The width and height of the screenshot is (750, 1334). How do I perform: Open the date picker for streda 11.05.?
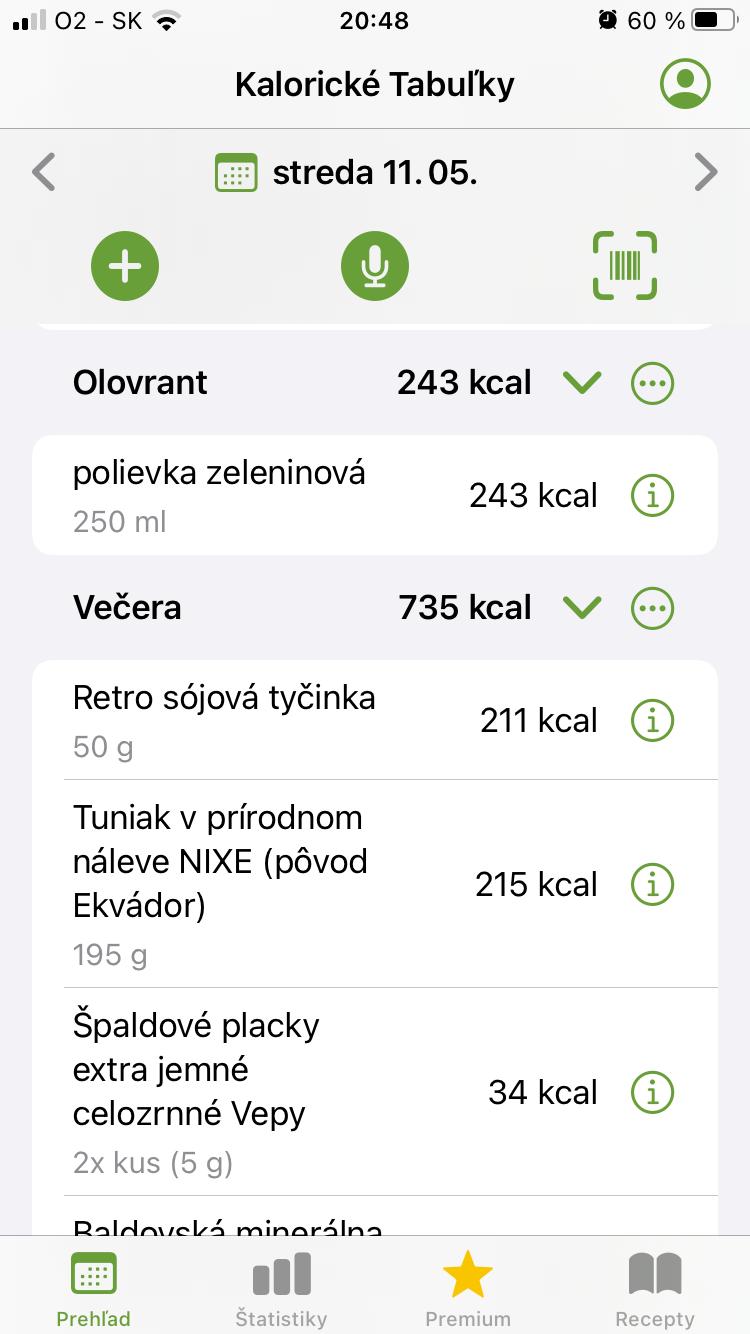tap(346, 172)
